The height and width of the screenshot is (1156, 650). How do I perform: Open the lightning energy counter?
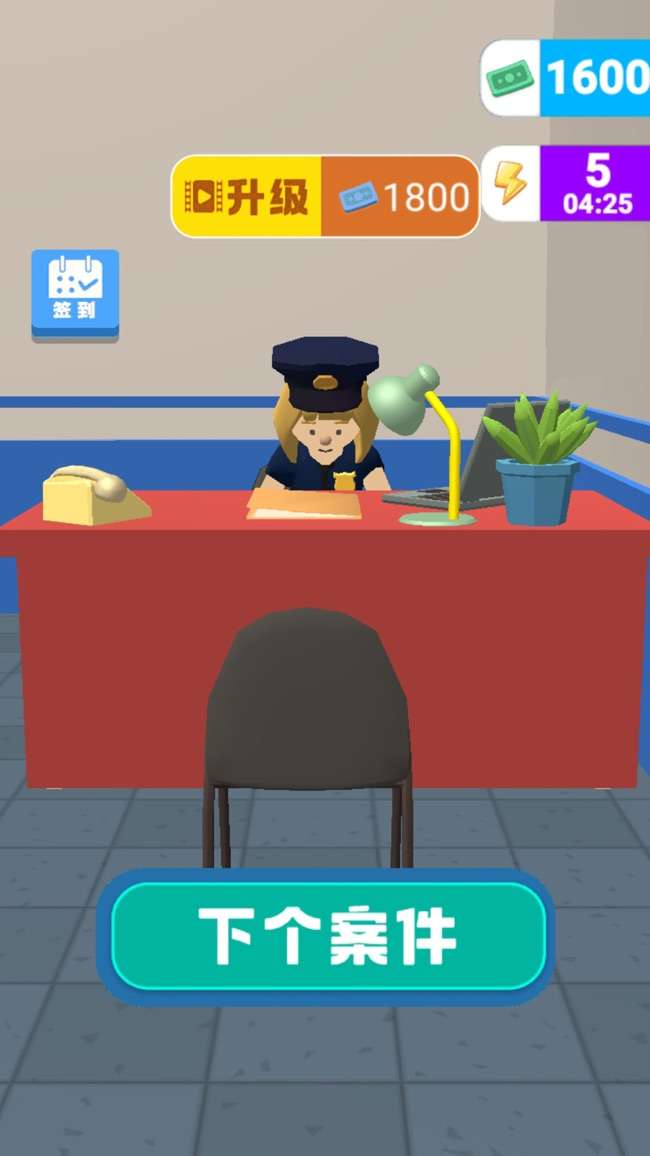coord(566,184)
